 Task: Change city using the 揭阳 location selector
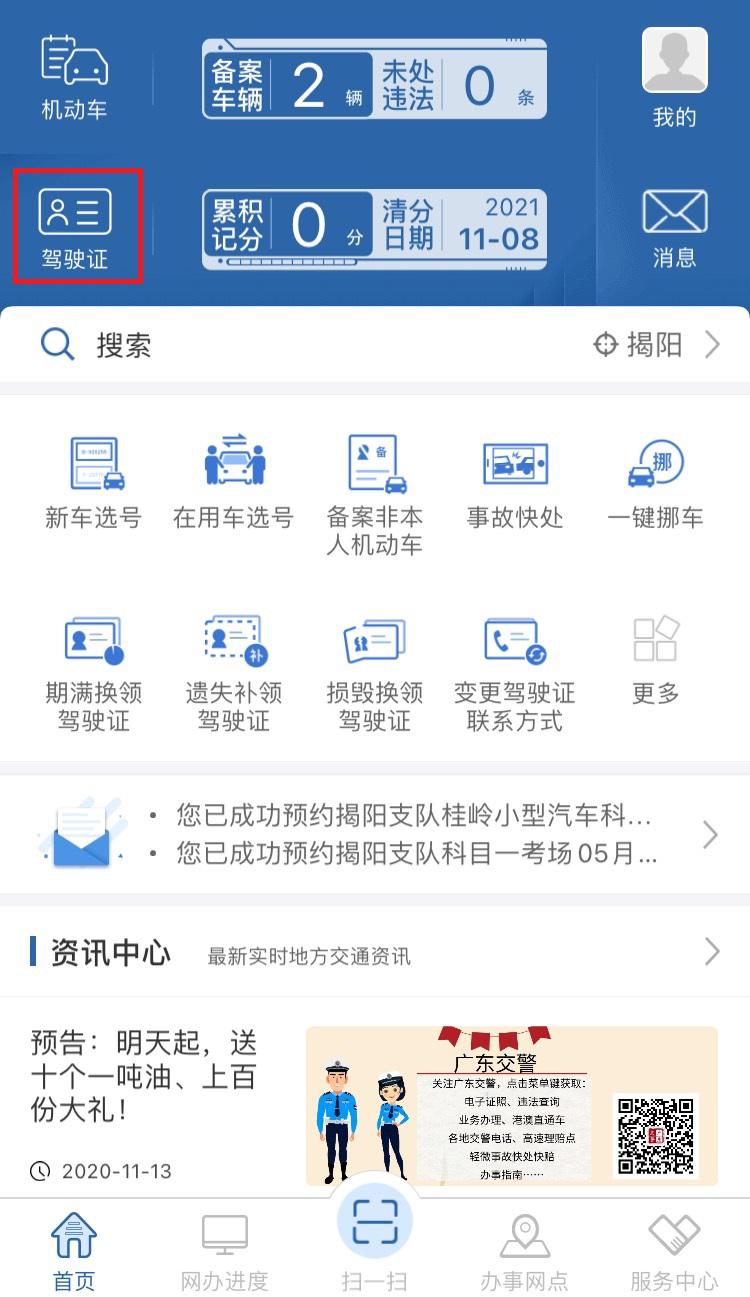point(655,344)
